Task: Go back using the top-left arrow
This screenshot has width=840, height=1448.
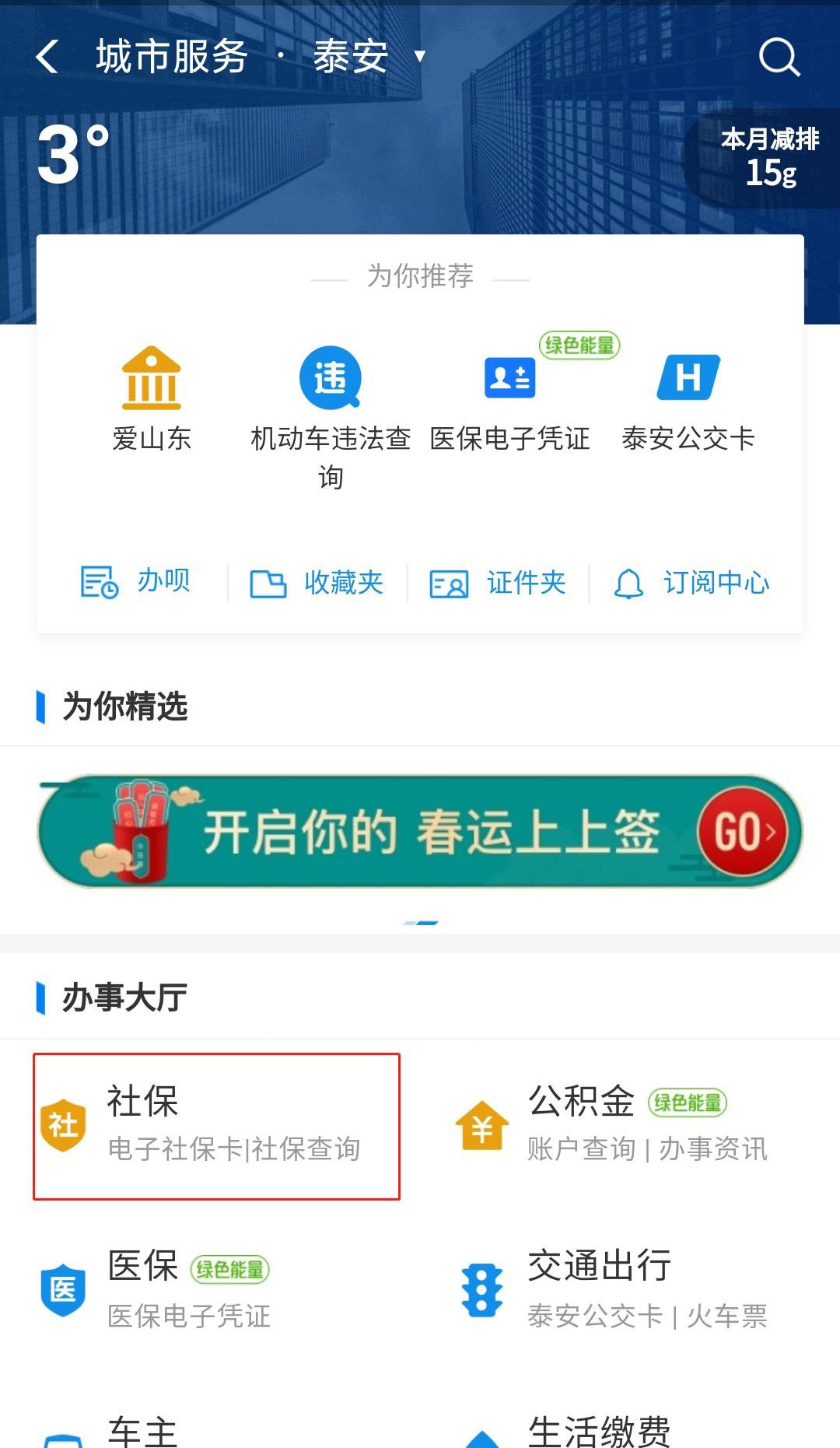Action: point(48,57)
